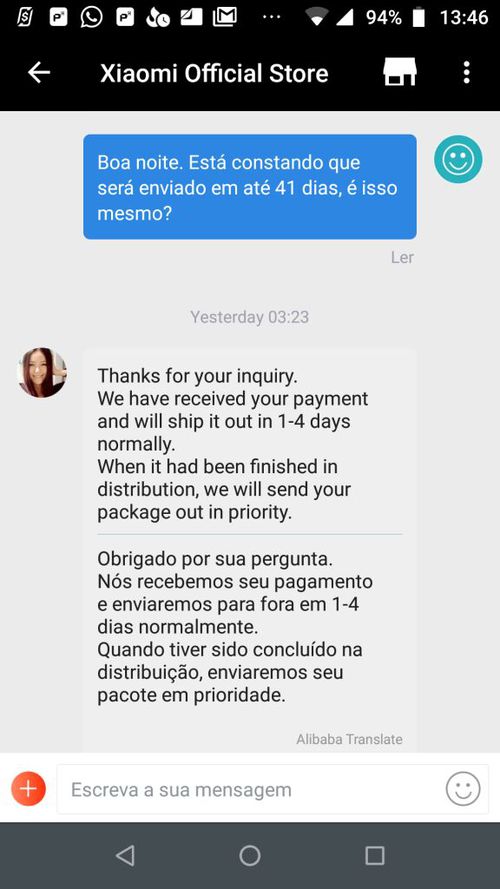500x889 pixels.
Task: Tap the red plus attachment button
Action: click(x=28, y=788)
